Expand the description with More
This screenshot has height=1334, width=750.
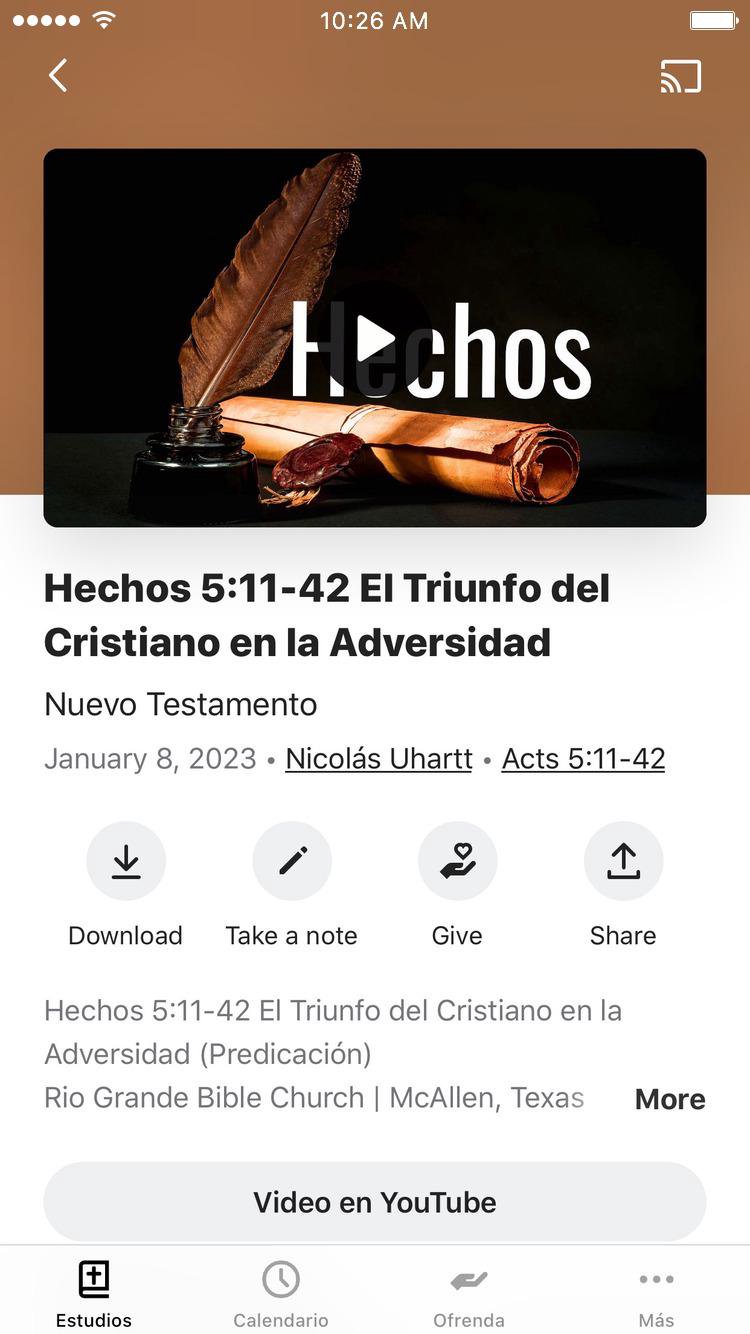click(x=670, y=1099)
